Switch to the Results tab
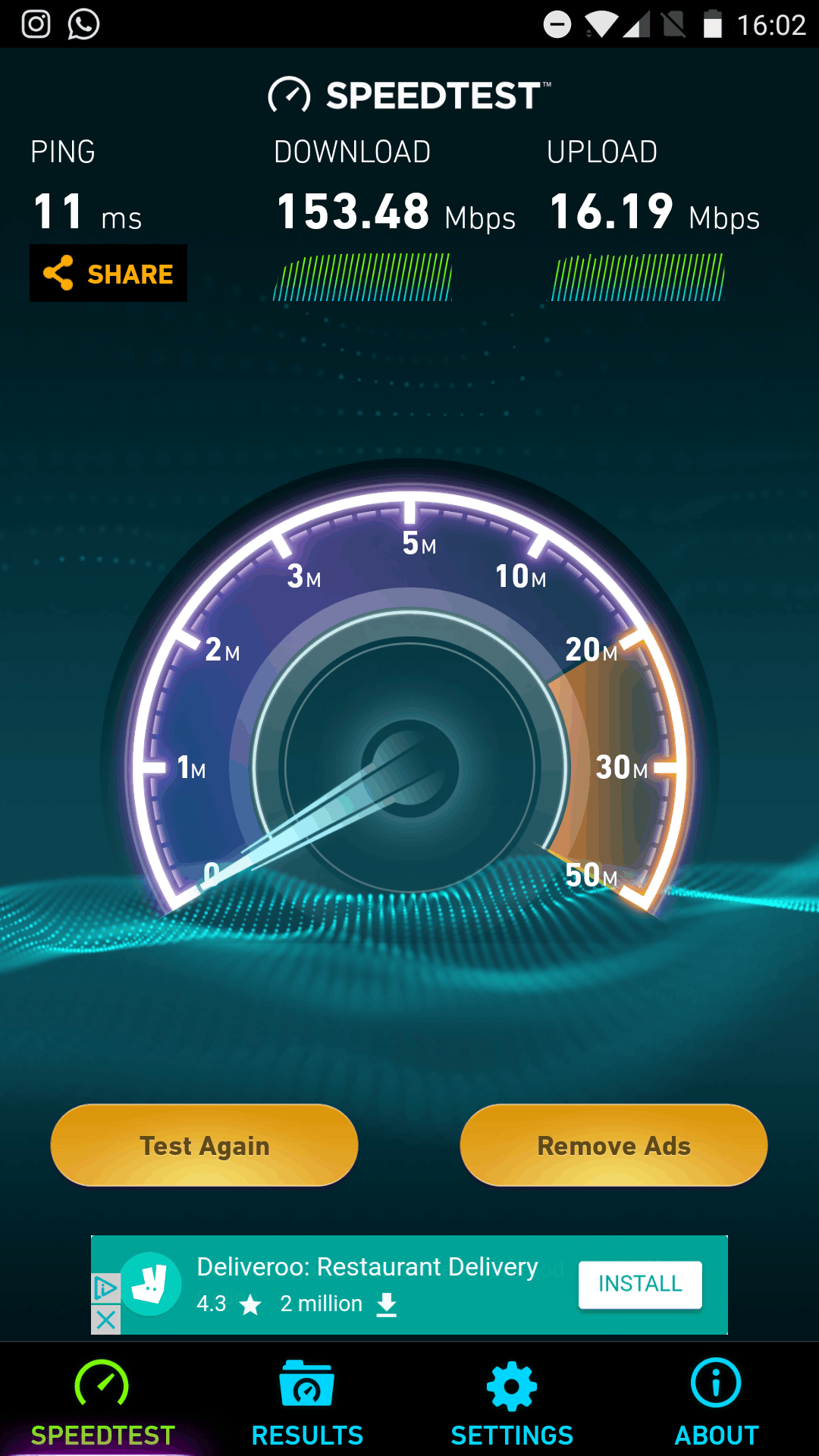Image resolution: width=819 pixels, height=1456 pixels. pyautogui.click(x=307, y=1403)
